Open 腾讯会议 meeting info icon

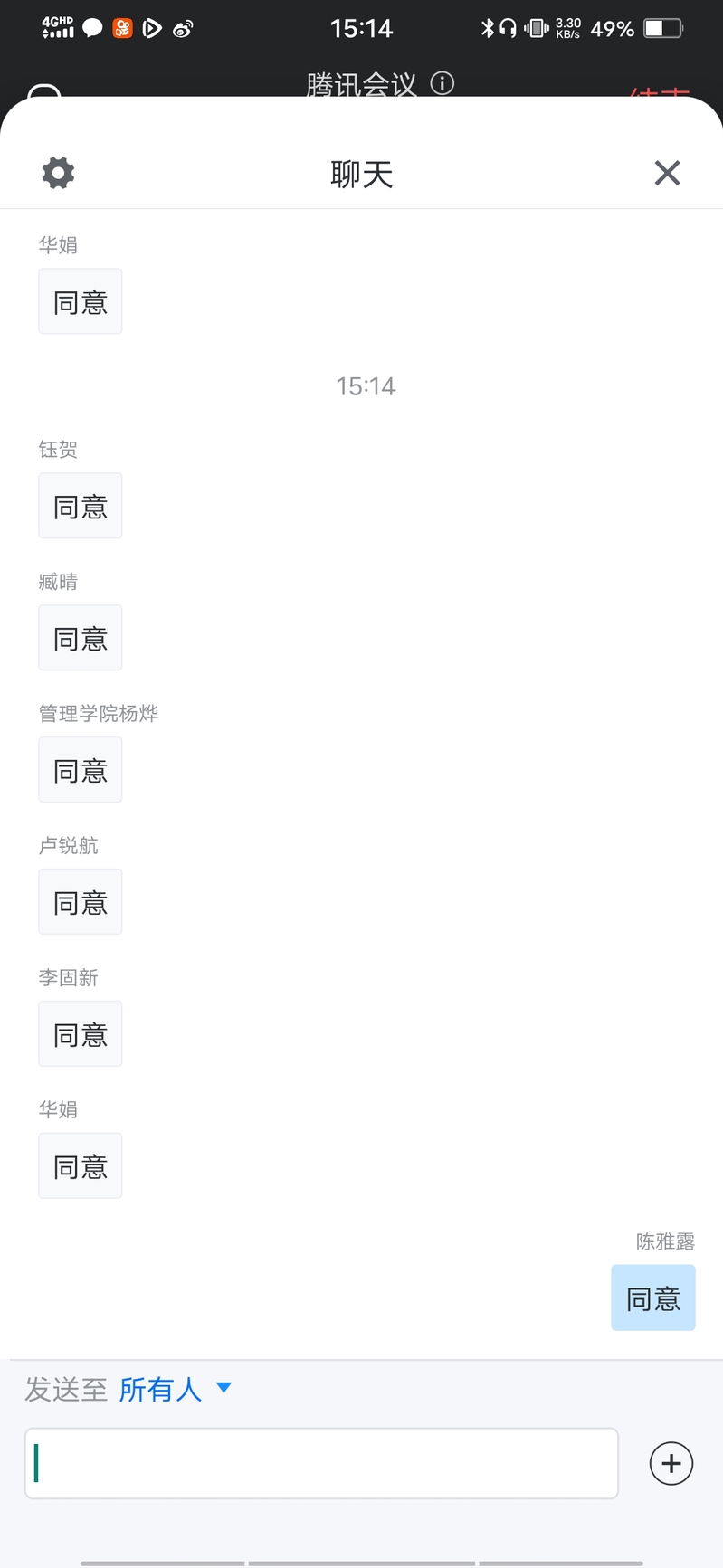pos(442,84)
